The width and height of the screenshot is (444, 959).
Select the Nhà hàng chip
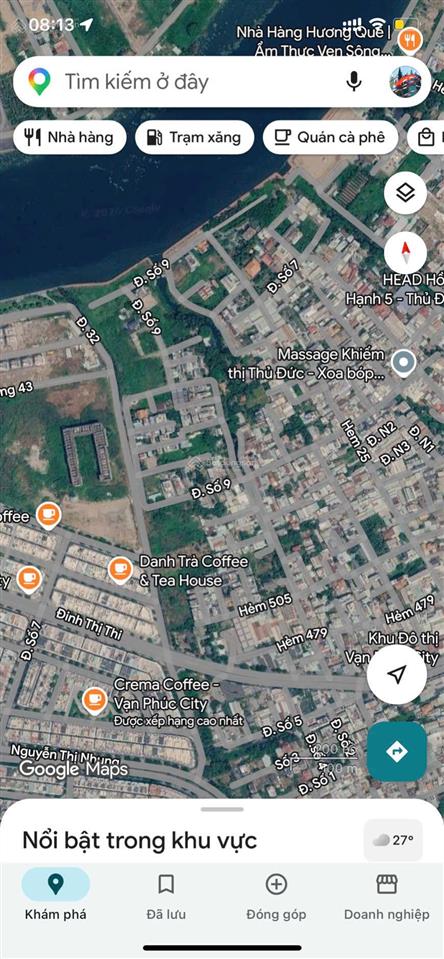coord(69,137)
